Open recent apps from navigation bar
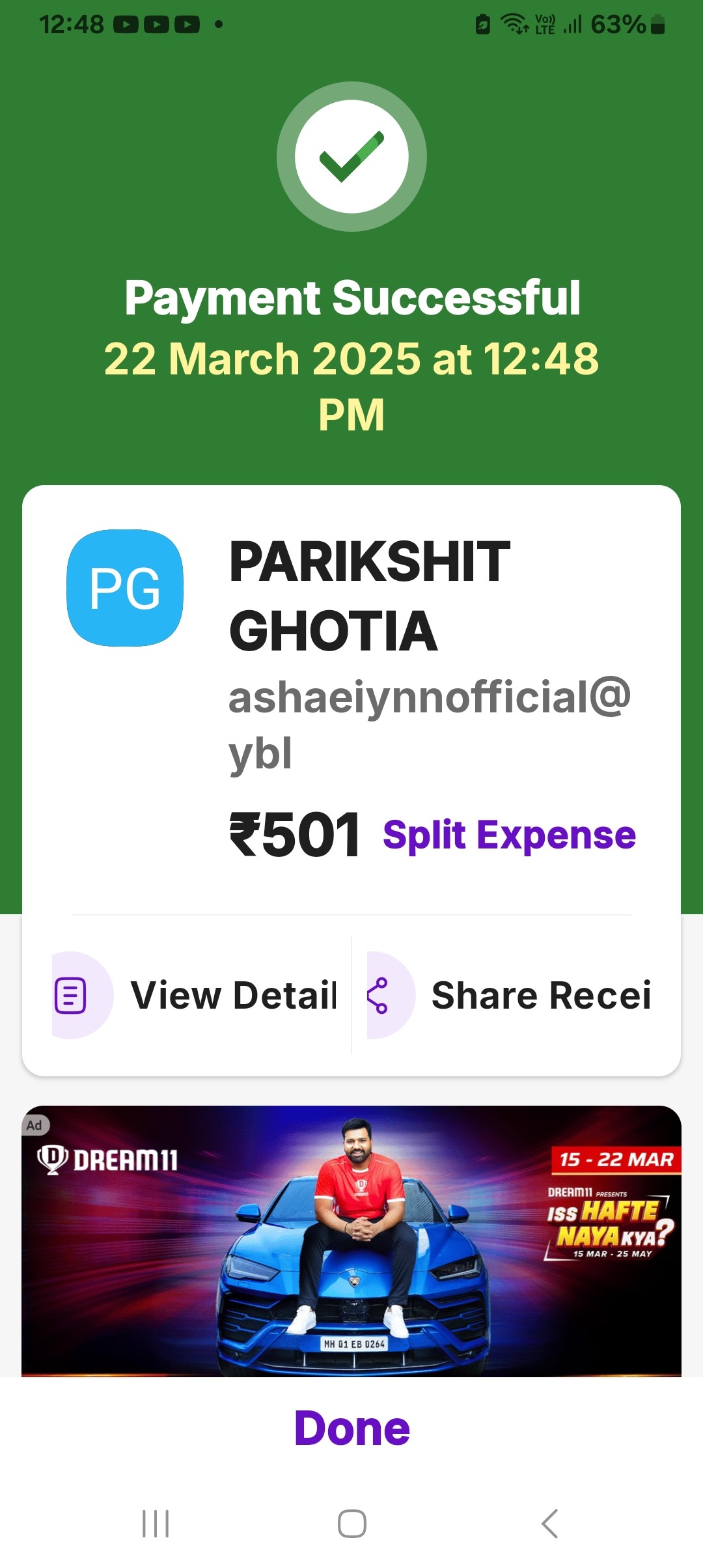This screenshot has width=703, height=1568. (x=156, y=1524)
